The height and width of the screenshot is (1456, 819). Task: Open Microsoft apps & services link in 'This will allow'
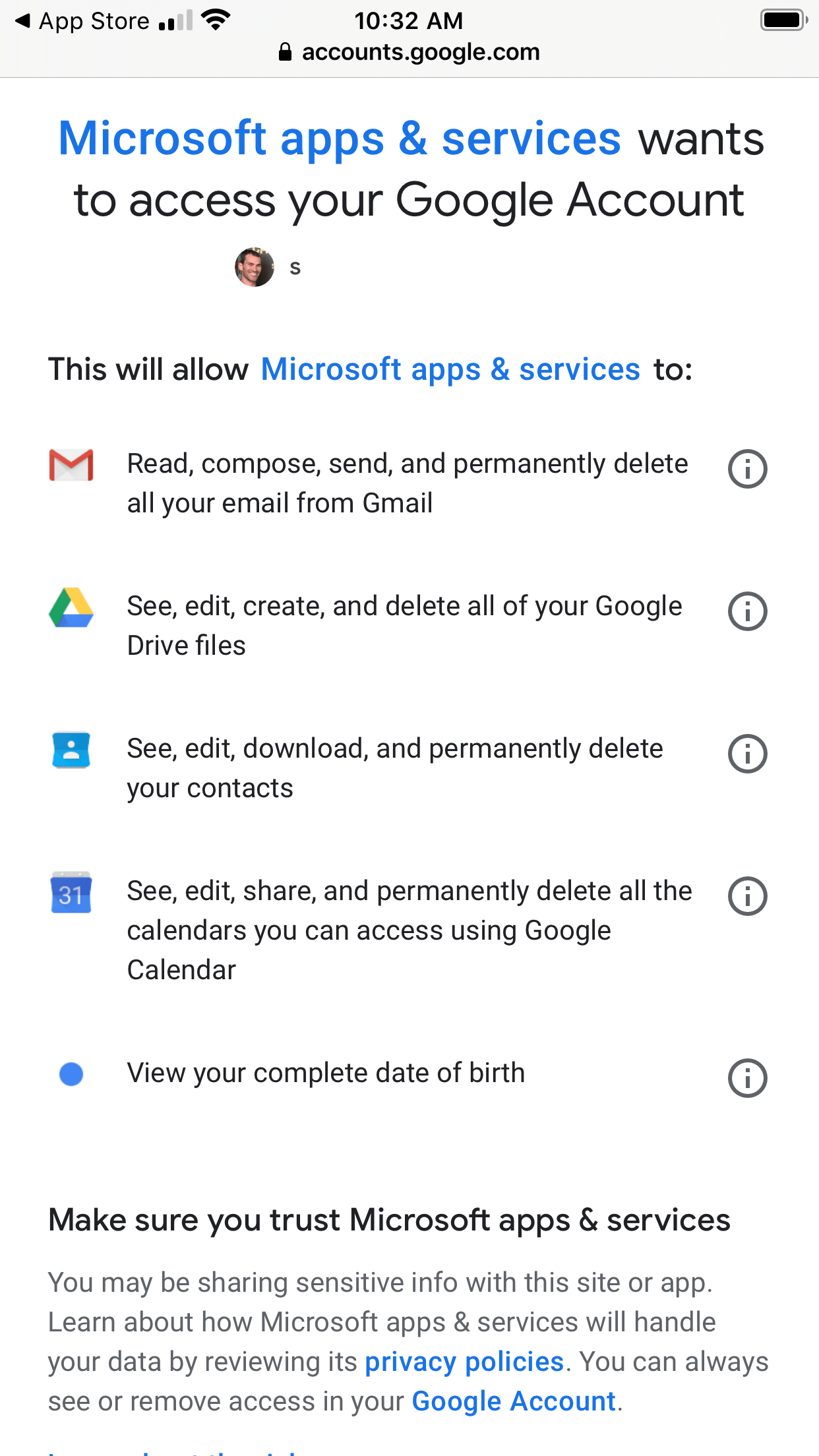click(x=450, y=369)
